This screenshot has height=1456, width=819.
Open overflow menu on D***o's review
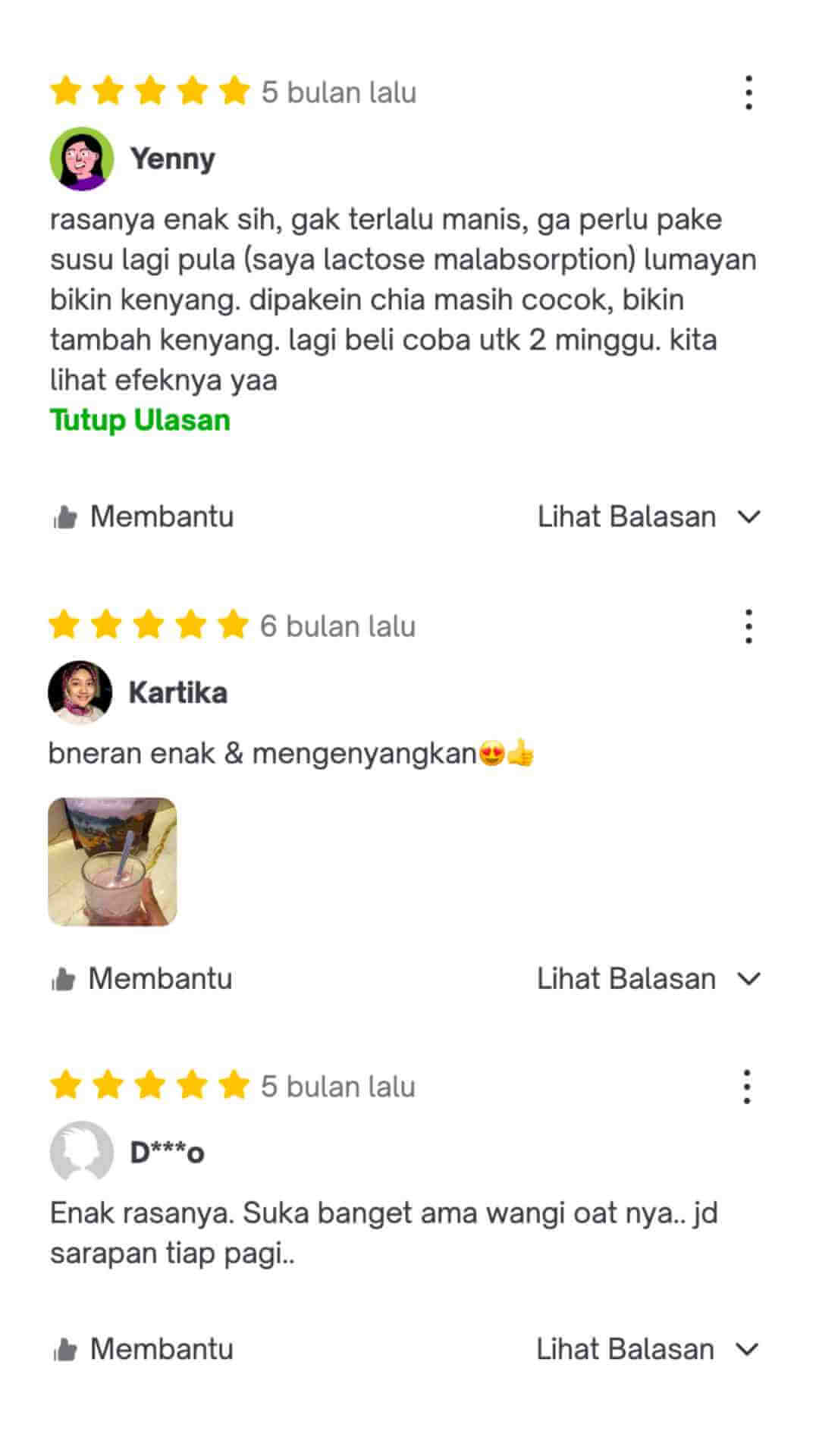(747, 1087)
